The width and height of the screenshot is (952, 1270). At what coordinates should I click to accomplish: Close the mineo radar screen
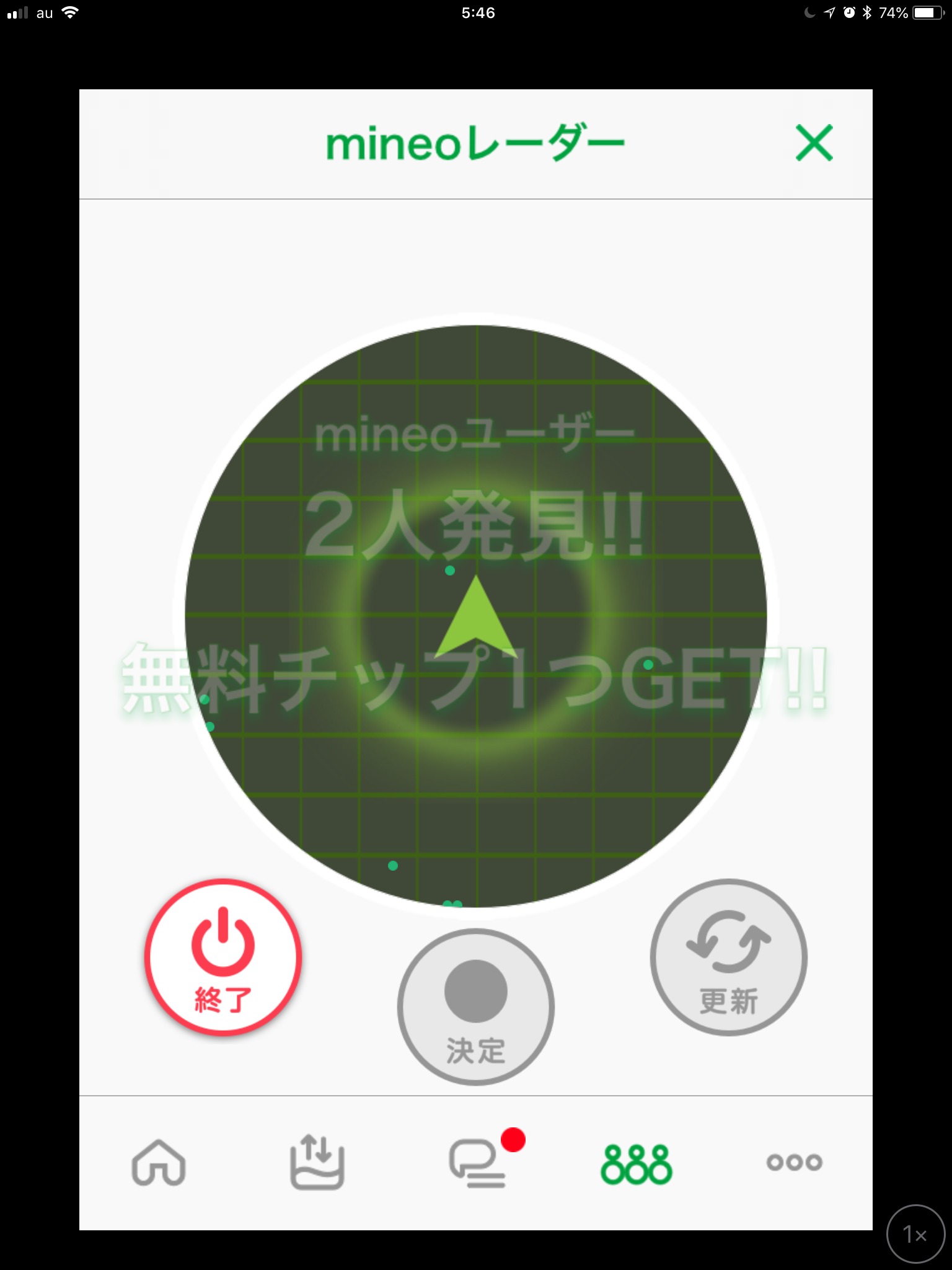tap(814, 143)
